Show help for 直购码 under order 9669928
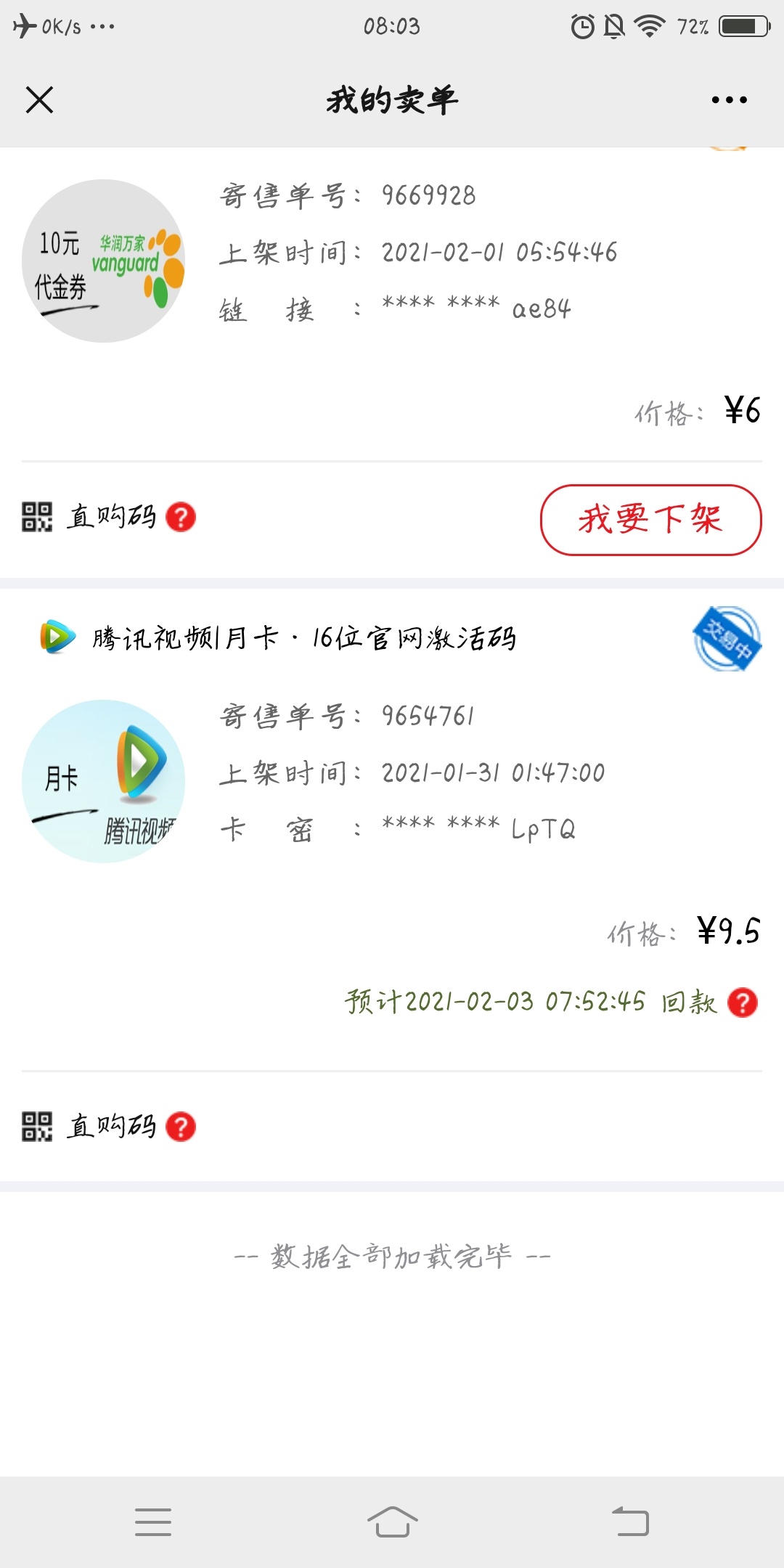 181,518
